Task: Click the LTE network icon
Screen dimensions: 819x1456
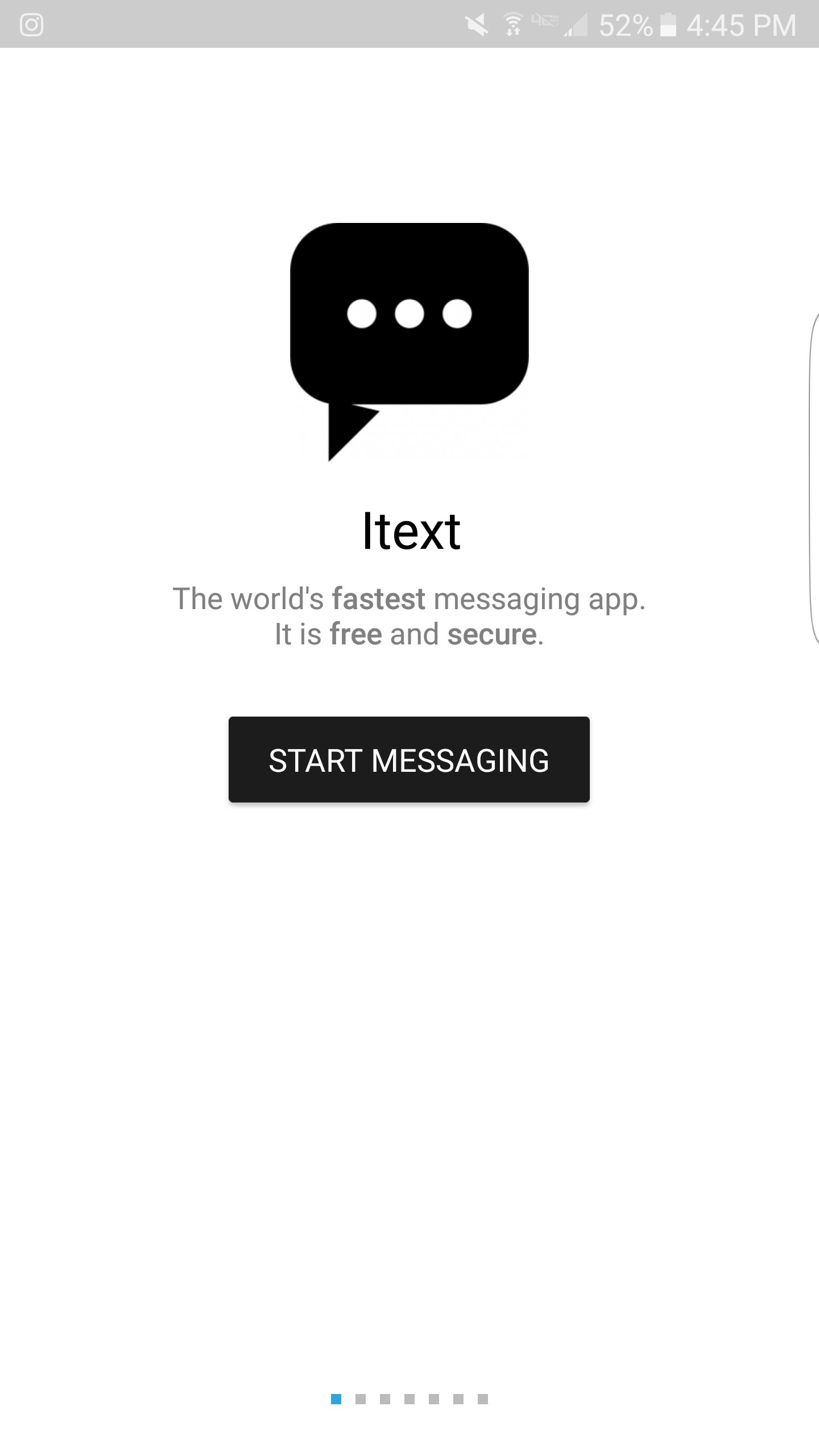Action: click(545, 22)
